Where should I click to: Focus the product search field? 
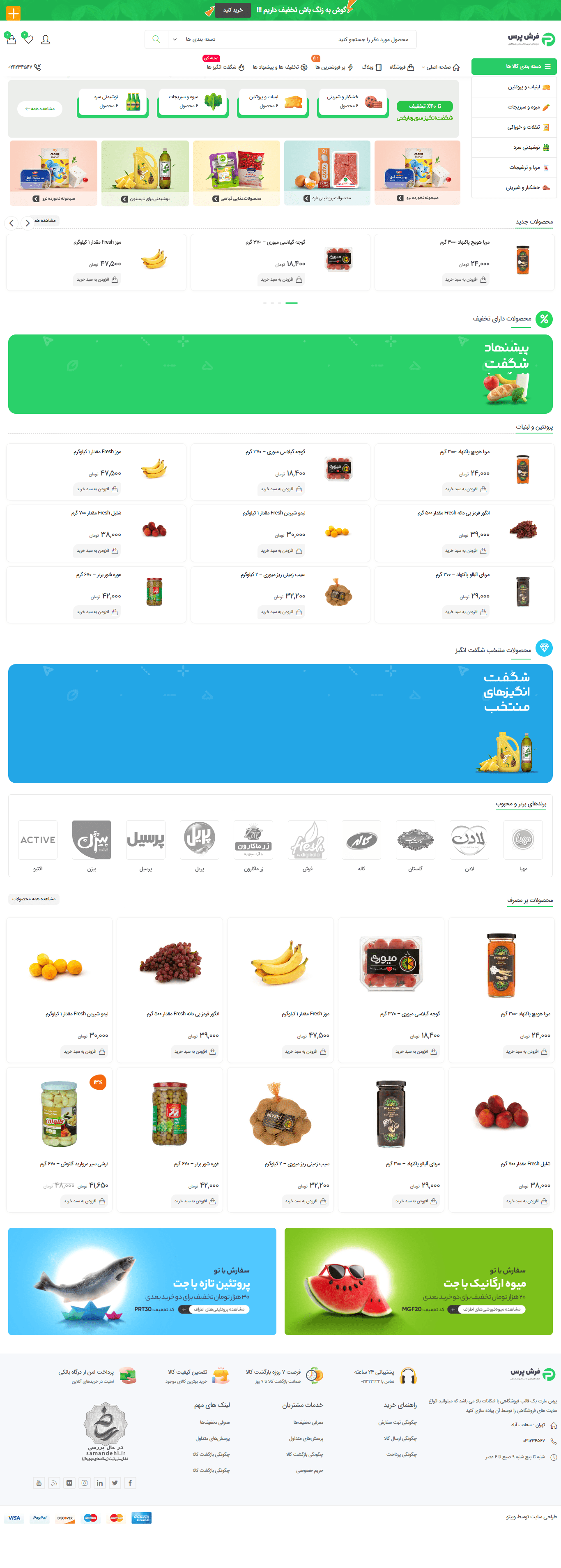pyautogui.click(x=319, y=39)
